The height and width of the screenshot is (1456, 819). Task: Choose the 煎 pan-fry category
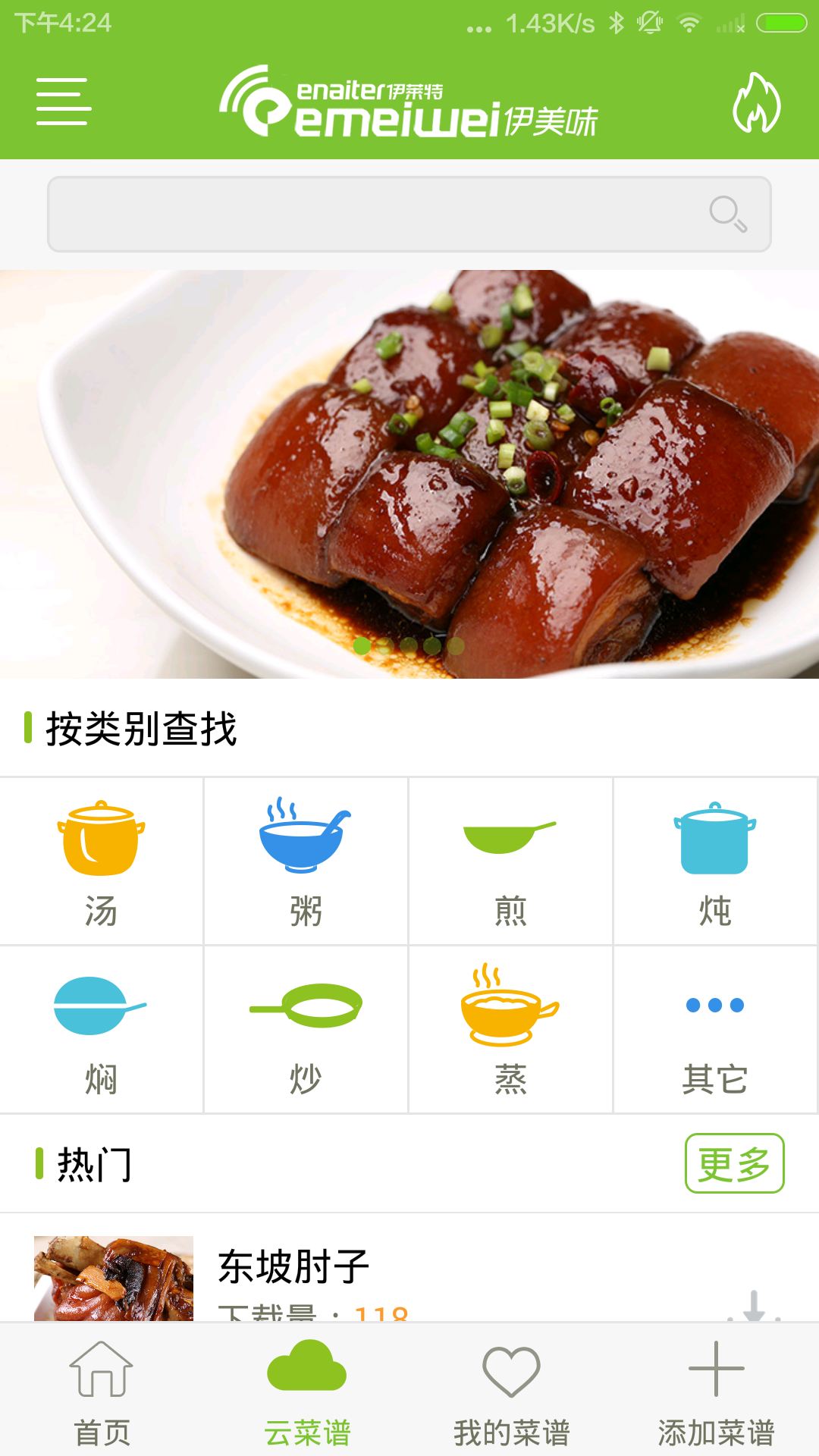pyautogui.click(x=510, y=861)
